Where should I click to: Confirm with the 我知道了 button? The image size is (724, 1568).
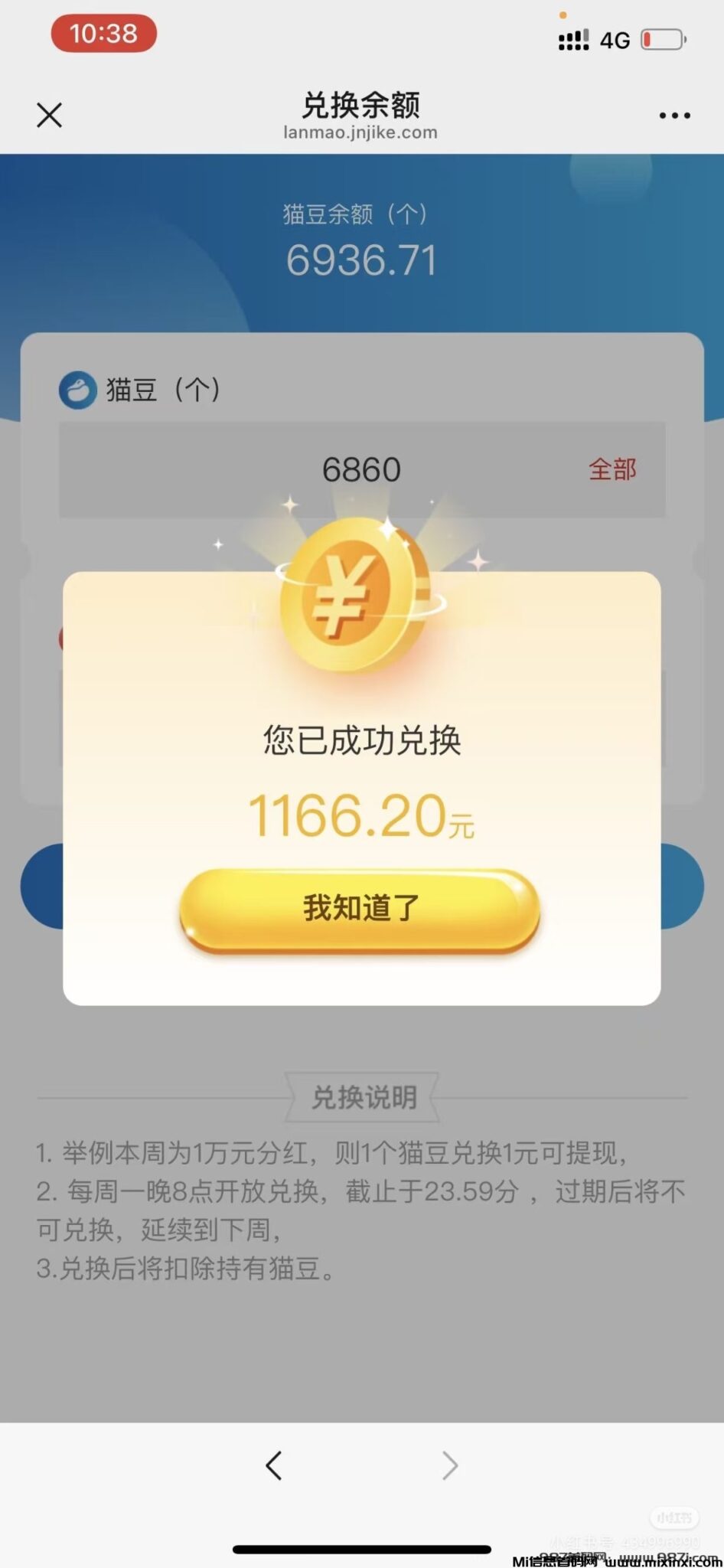click(x=360, y=909)
